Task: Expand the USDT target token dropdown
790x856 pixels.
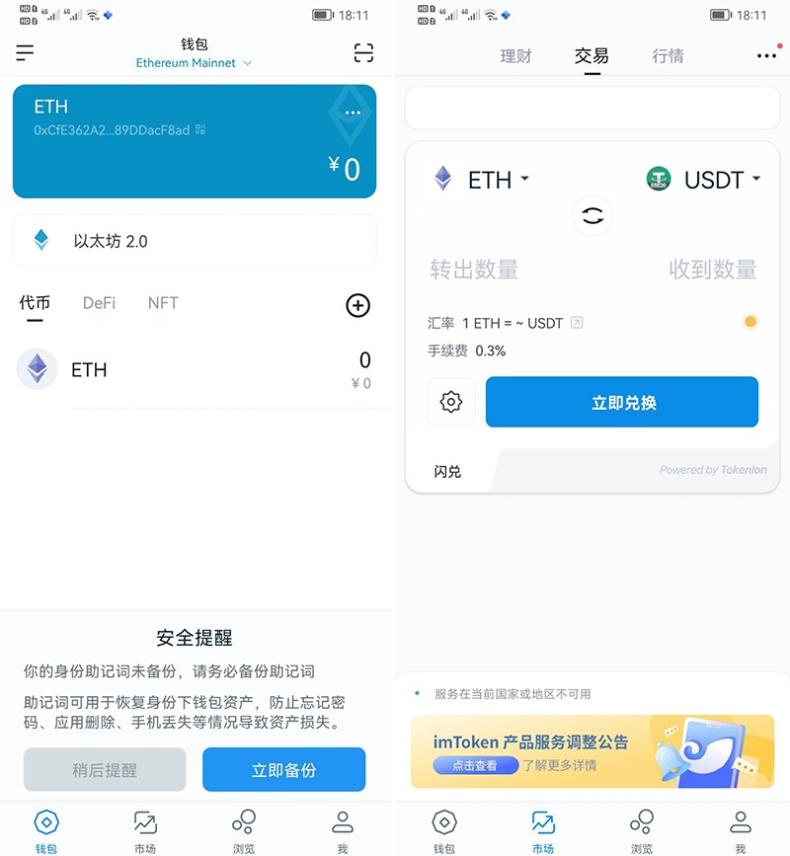Action: (x=704, y=180)
